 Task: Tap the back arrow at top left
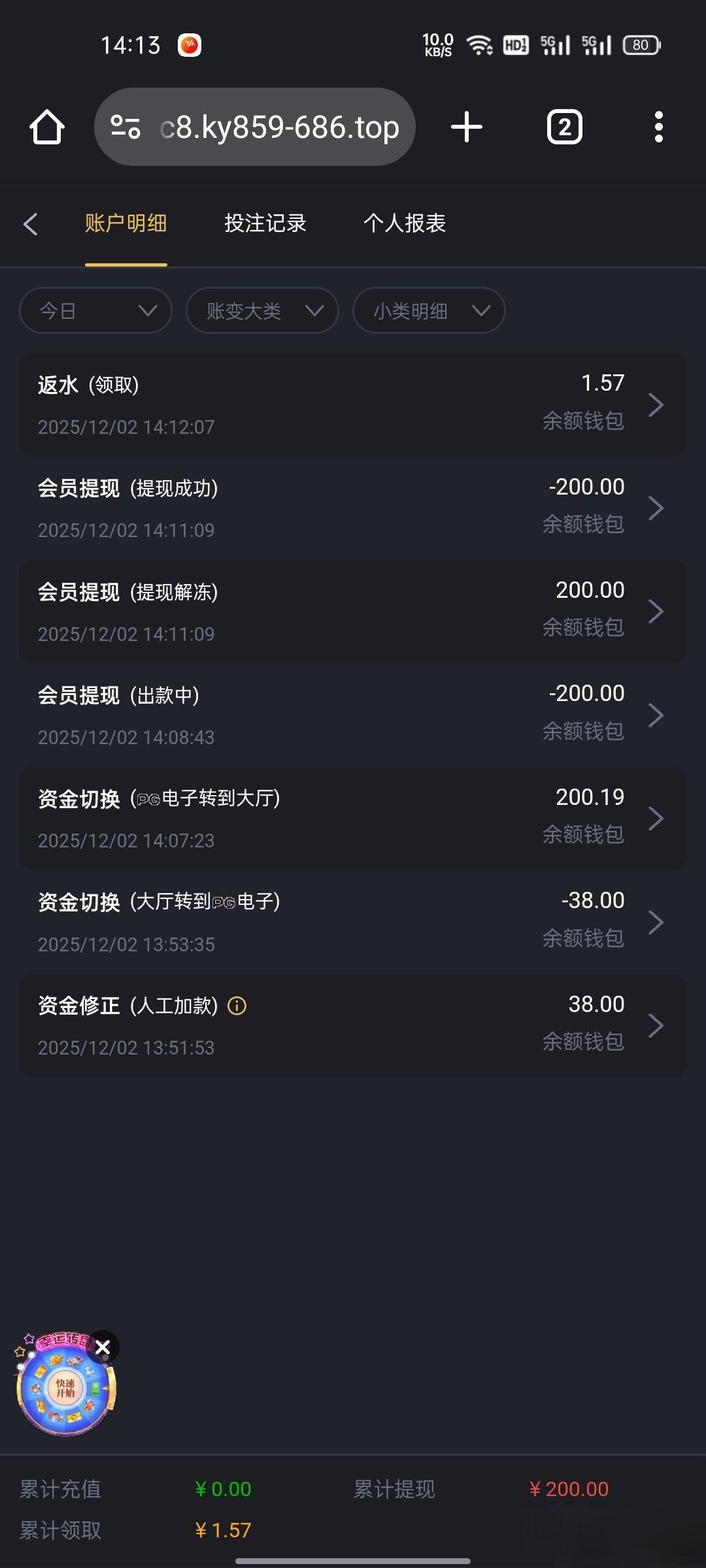point(31,223)
